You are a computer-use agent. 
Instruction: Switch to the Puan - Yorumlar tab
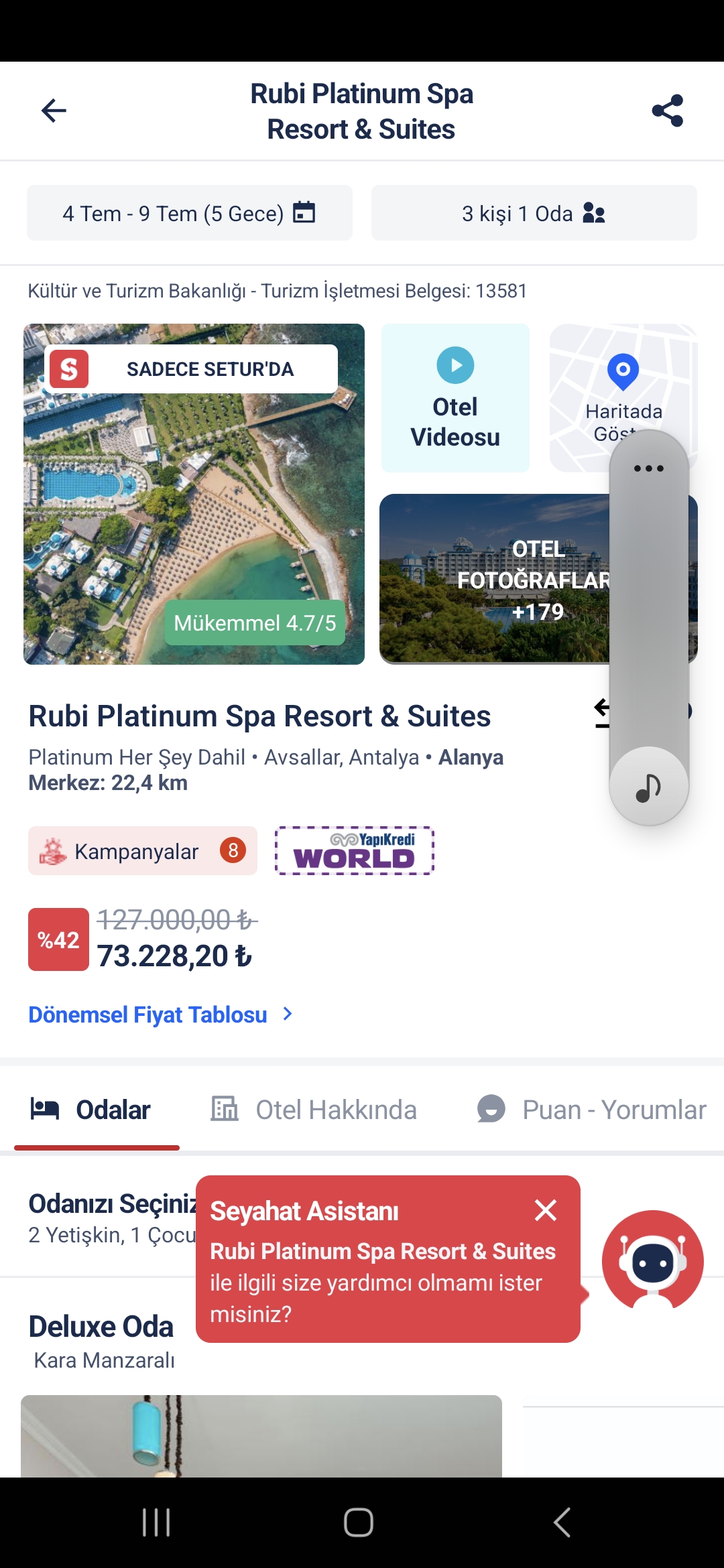591,1110
